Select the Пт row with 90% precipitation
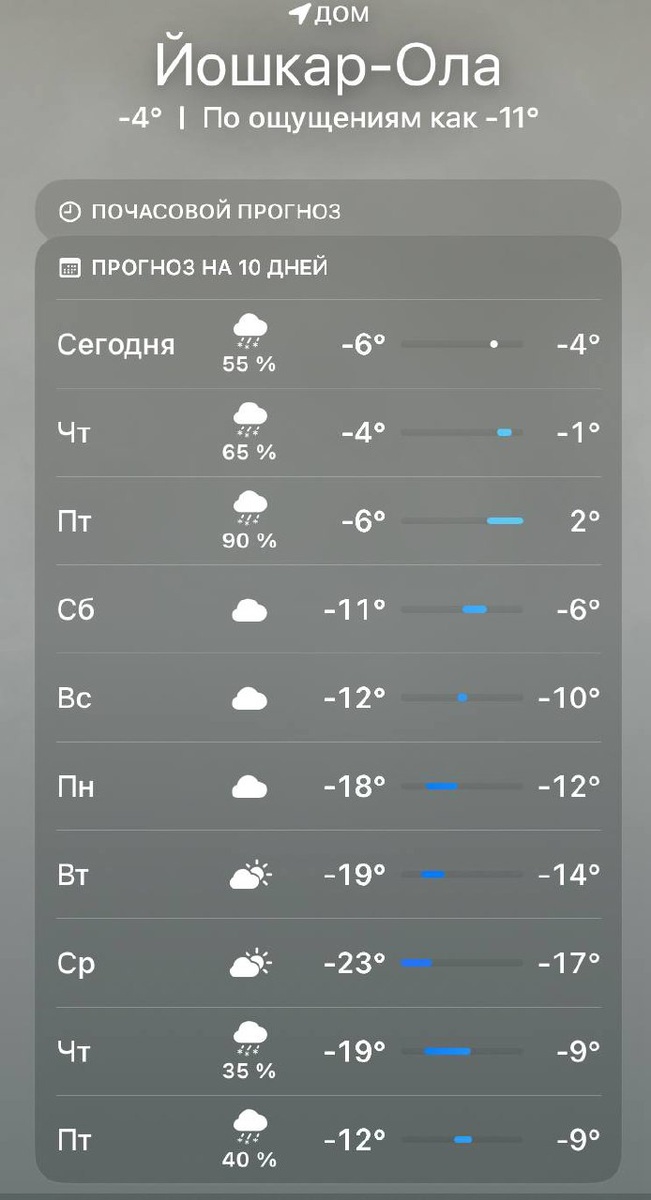Screen dimensions: 651x1200 coord(328,520)
